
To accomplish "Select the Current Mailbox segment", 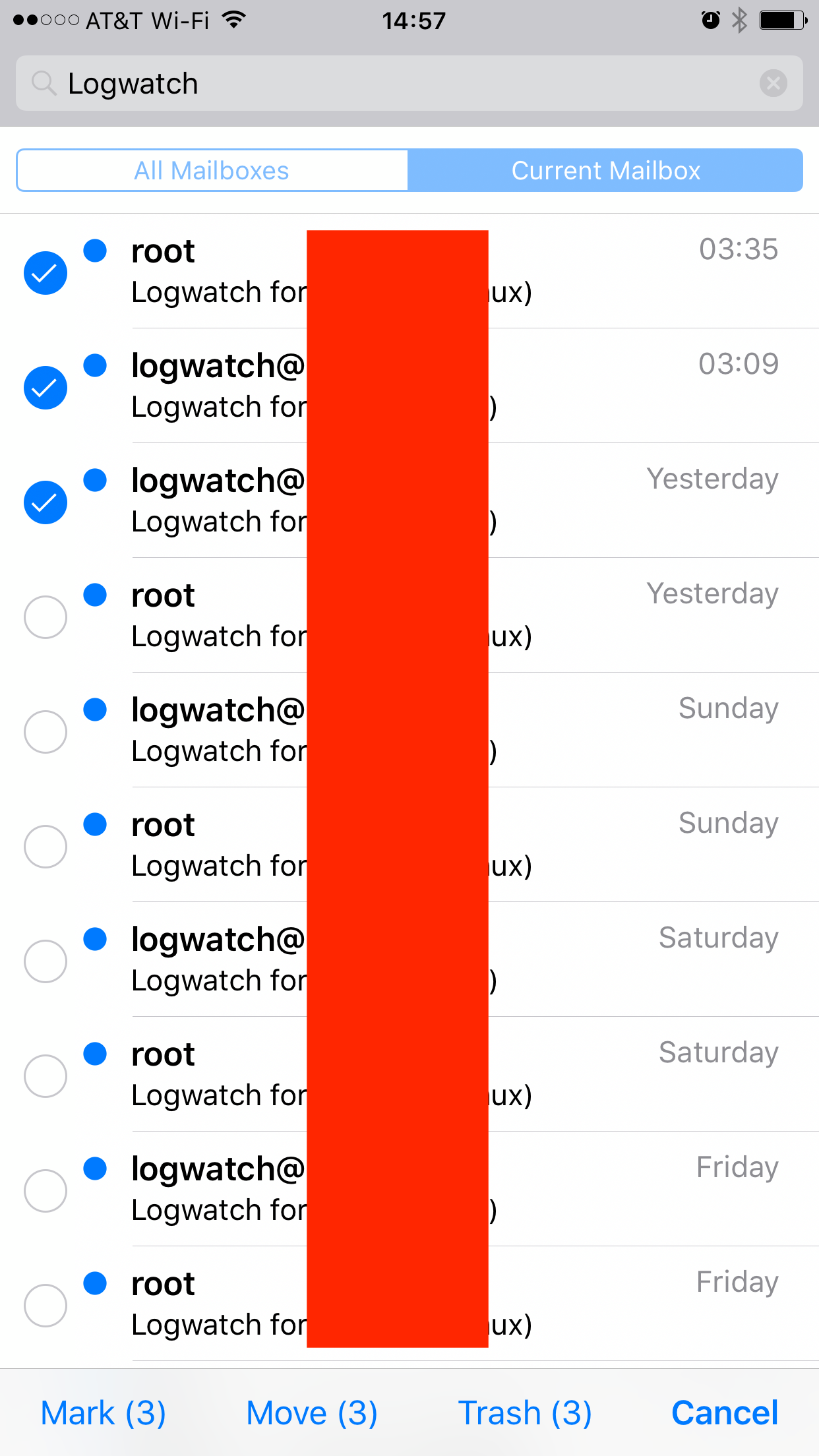I will (605, 171).
